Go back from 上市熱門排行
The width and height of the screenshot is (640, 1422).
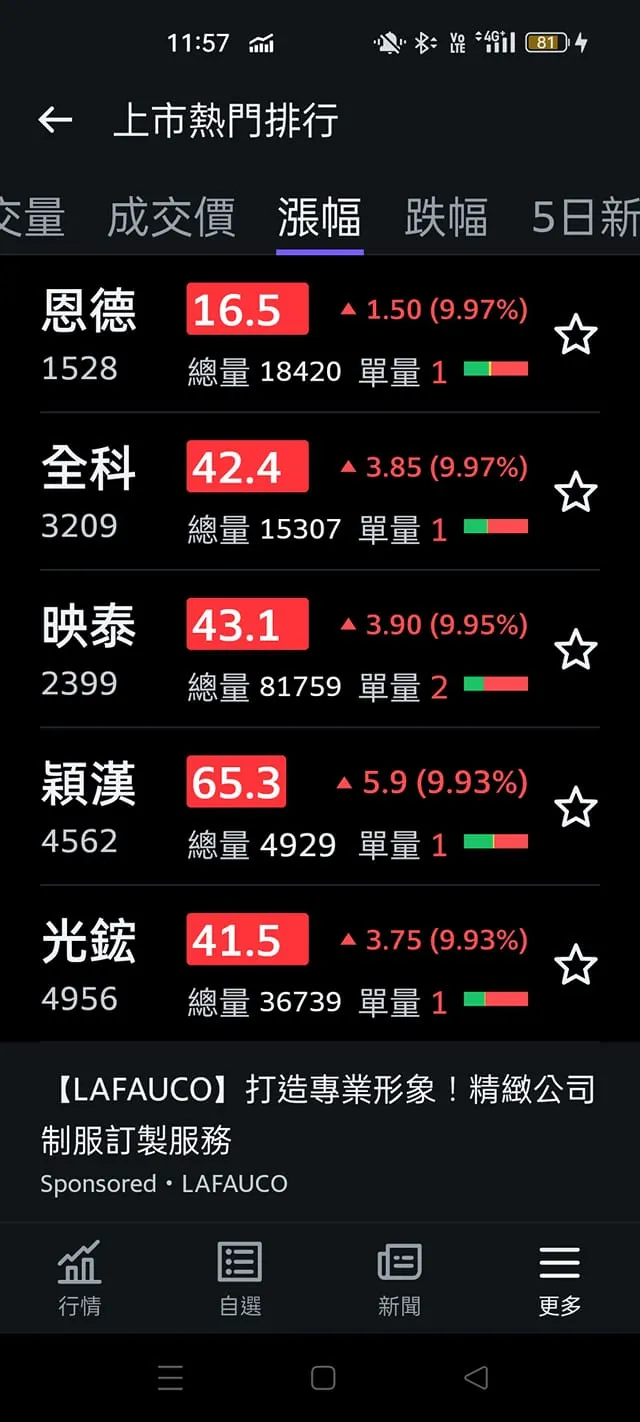click(55, 121)
